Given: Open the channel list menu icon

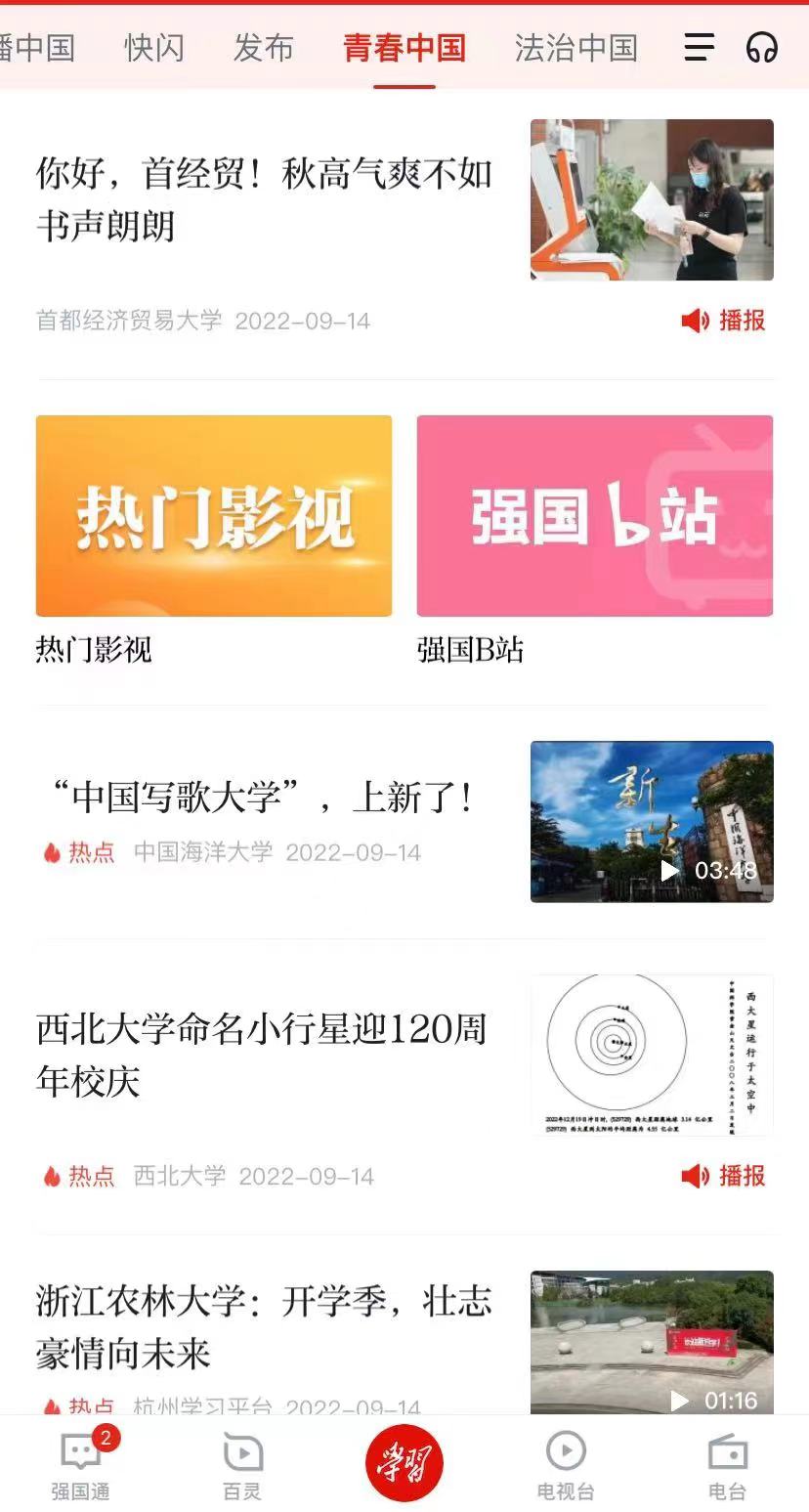Looking at the screenshot, I should tap(699, 47).
